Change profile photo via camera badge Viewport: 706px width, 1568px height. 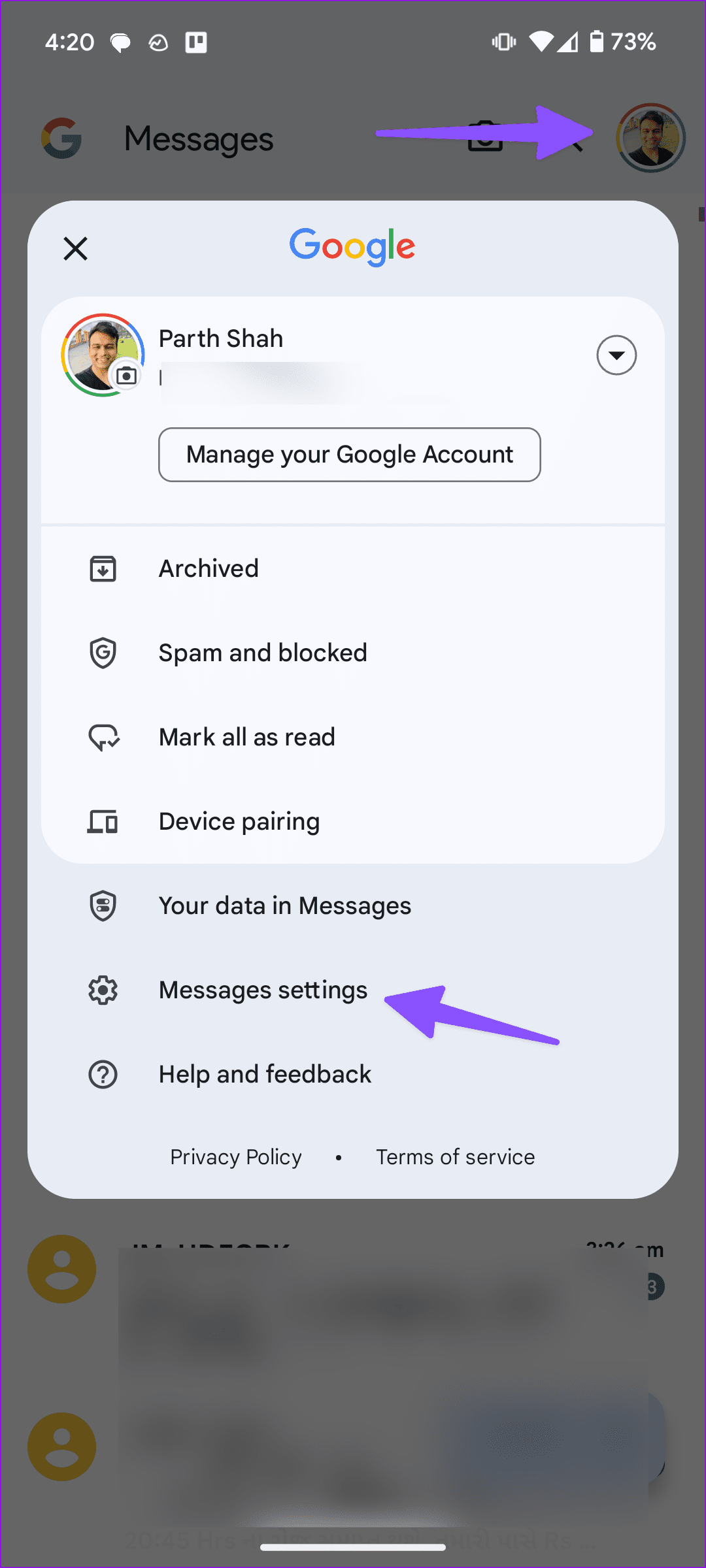(126, 376)
